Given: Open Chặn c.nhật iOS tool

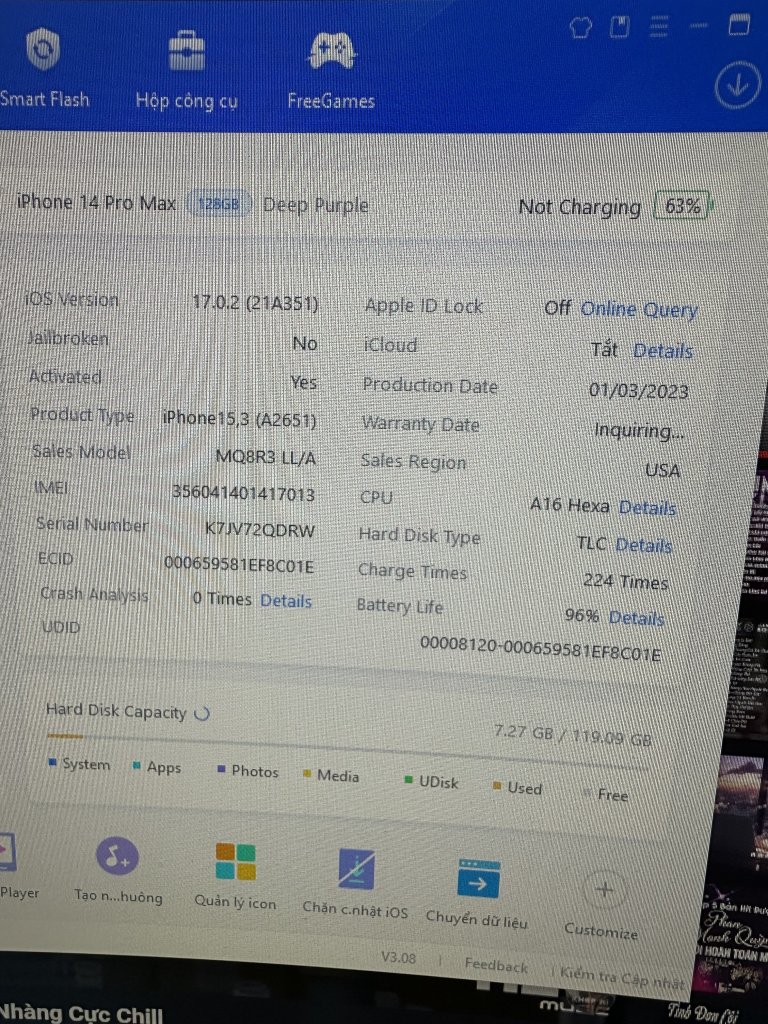Looking at the screenshot, I should tap(356, 882).
